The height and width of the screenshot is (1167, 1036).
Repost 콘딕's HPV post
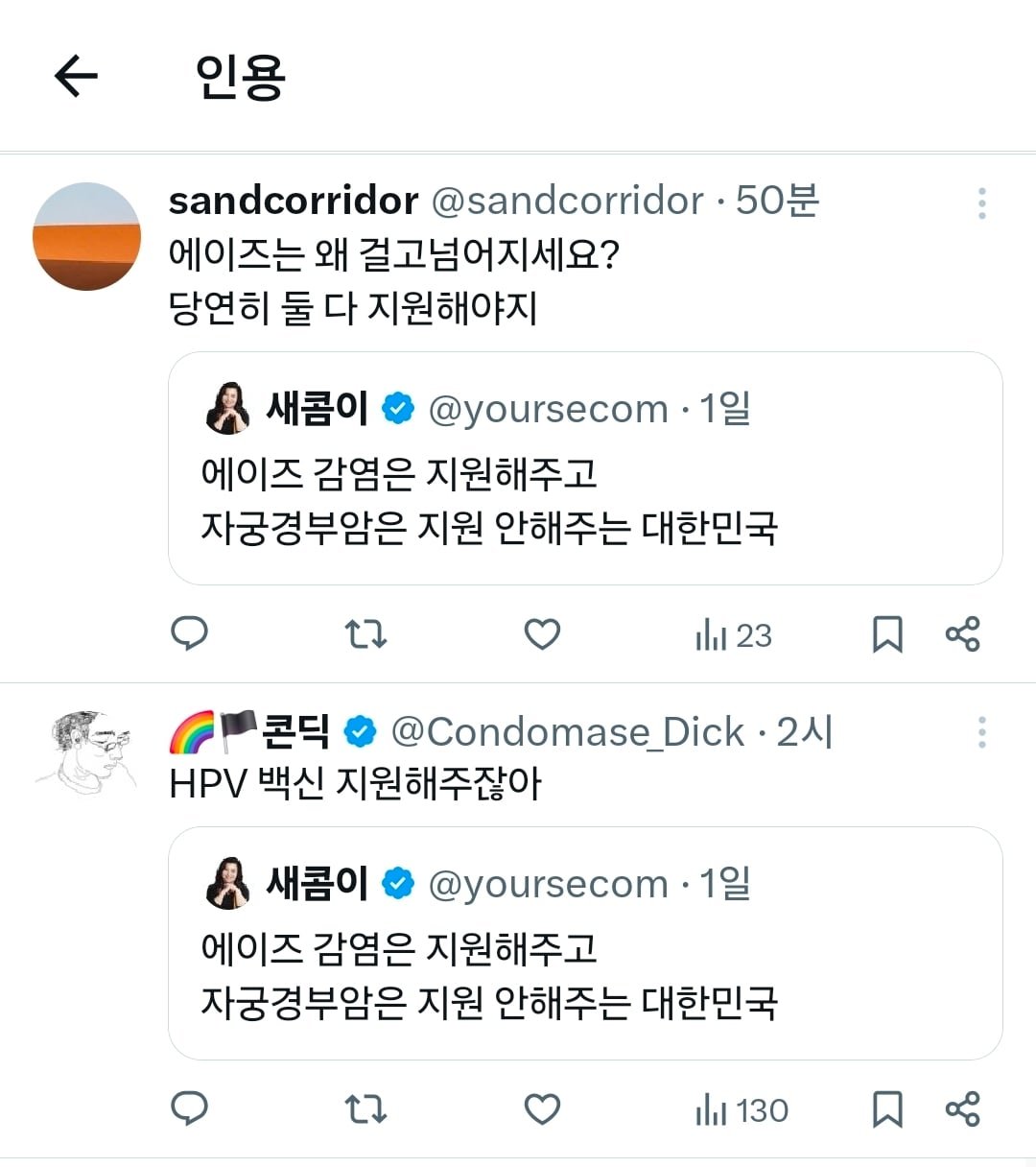(365, 1109)
